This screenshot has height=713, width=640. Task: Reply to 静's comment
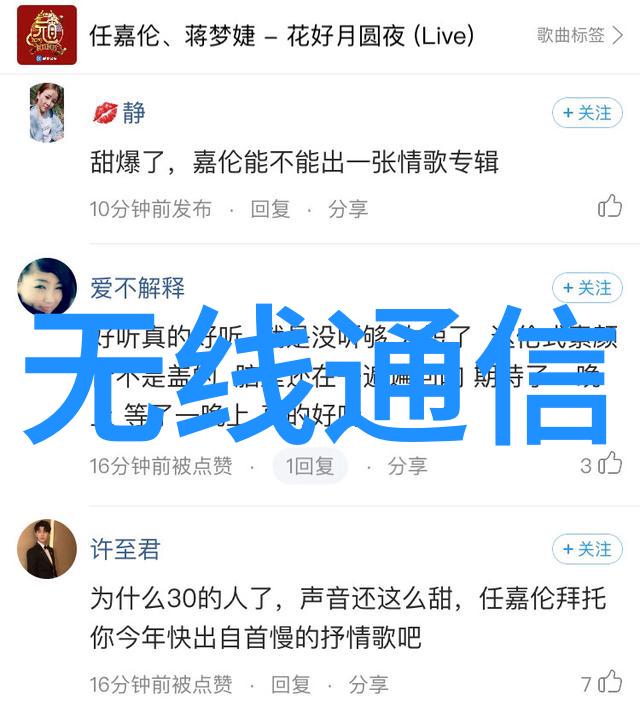[x=270, y=209]
